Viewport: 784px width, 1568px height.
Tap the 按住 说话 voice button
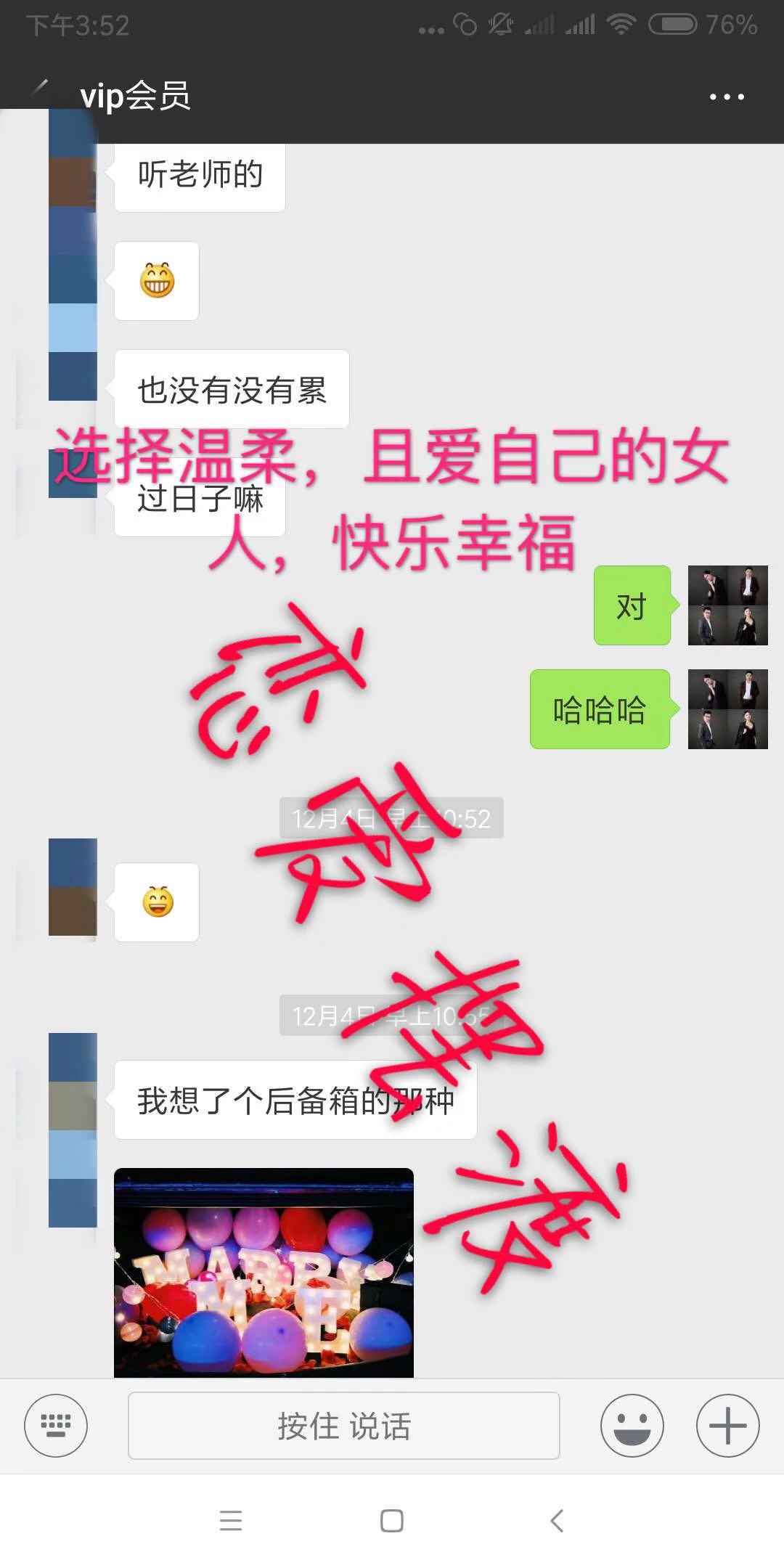point(343,1426)
